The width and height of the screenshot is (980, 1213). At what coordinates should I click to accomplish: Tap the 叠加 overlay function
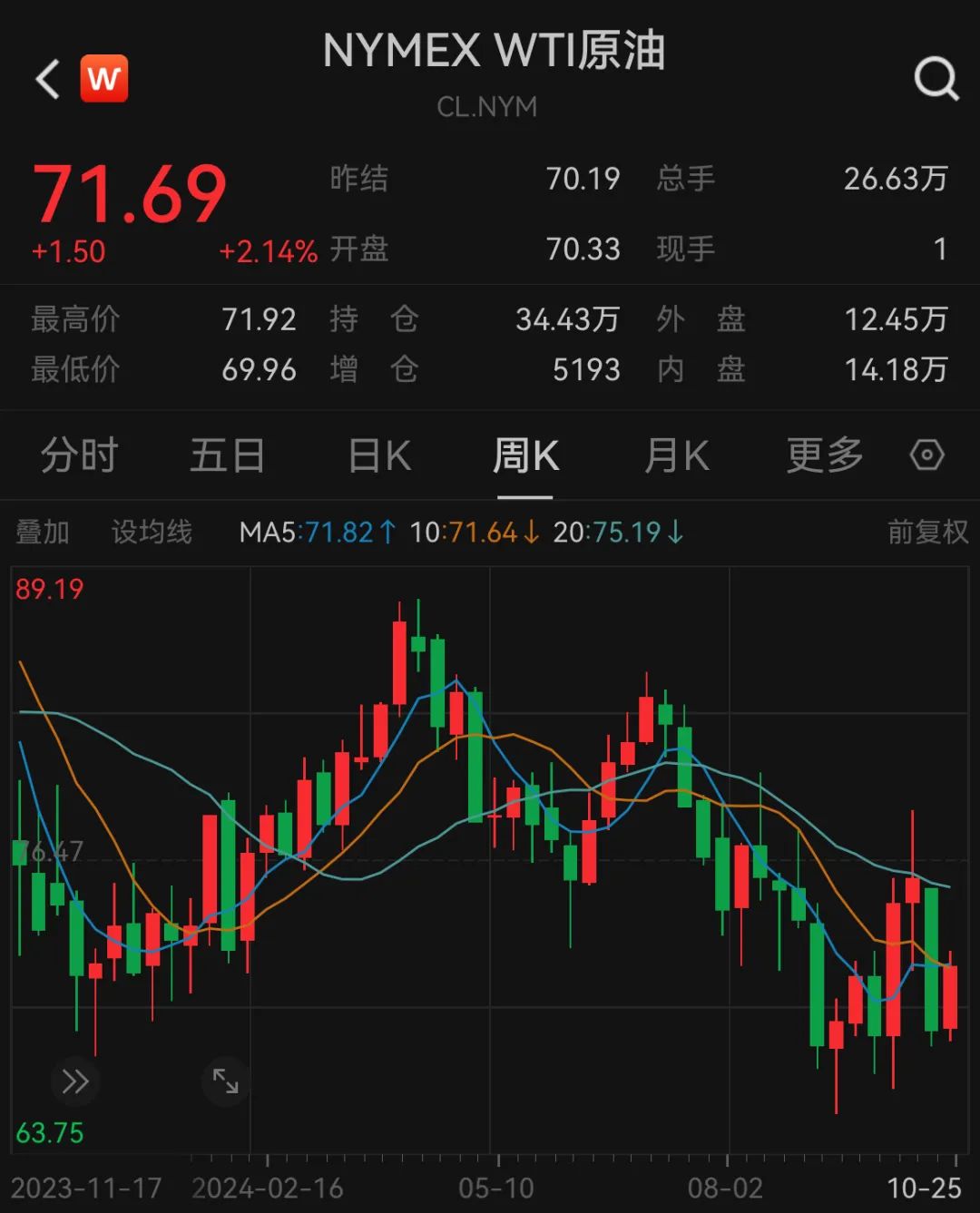coord(43,533)
